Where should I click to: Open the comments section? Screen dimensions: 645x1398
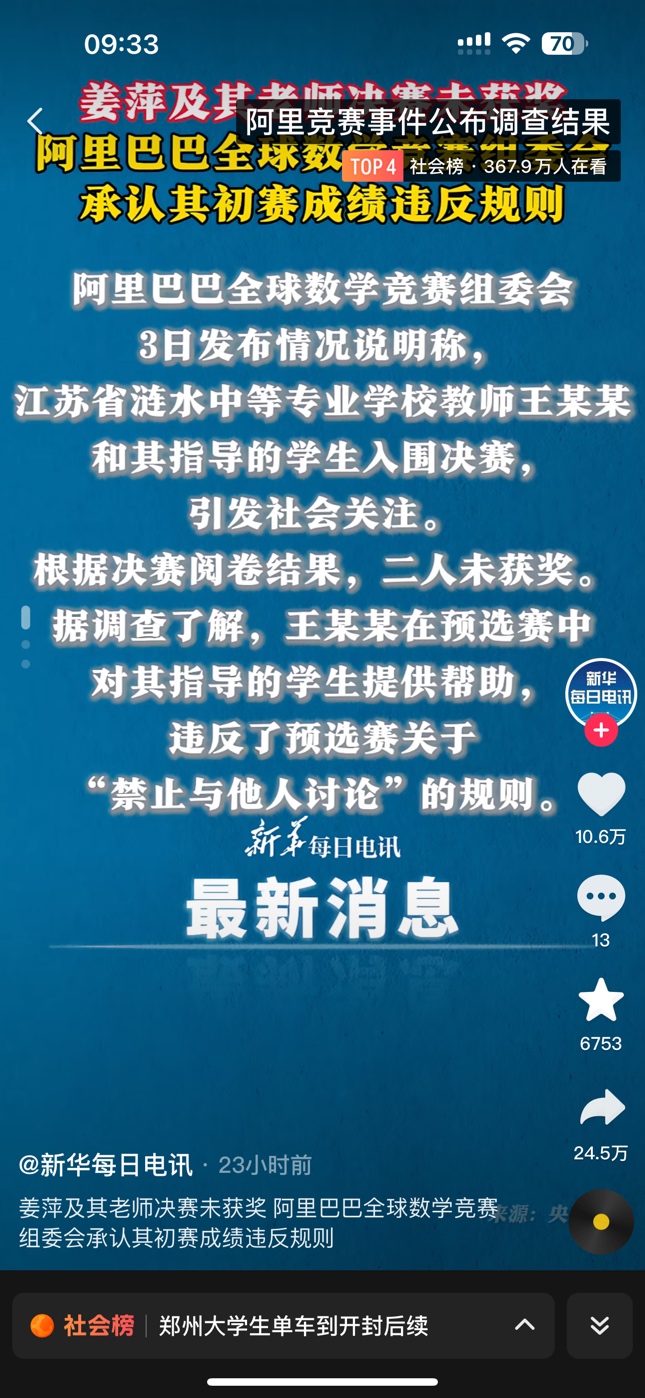click(x=601, y=898)
